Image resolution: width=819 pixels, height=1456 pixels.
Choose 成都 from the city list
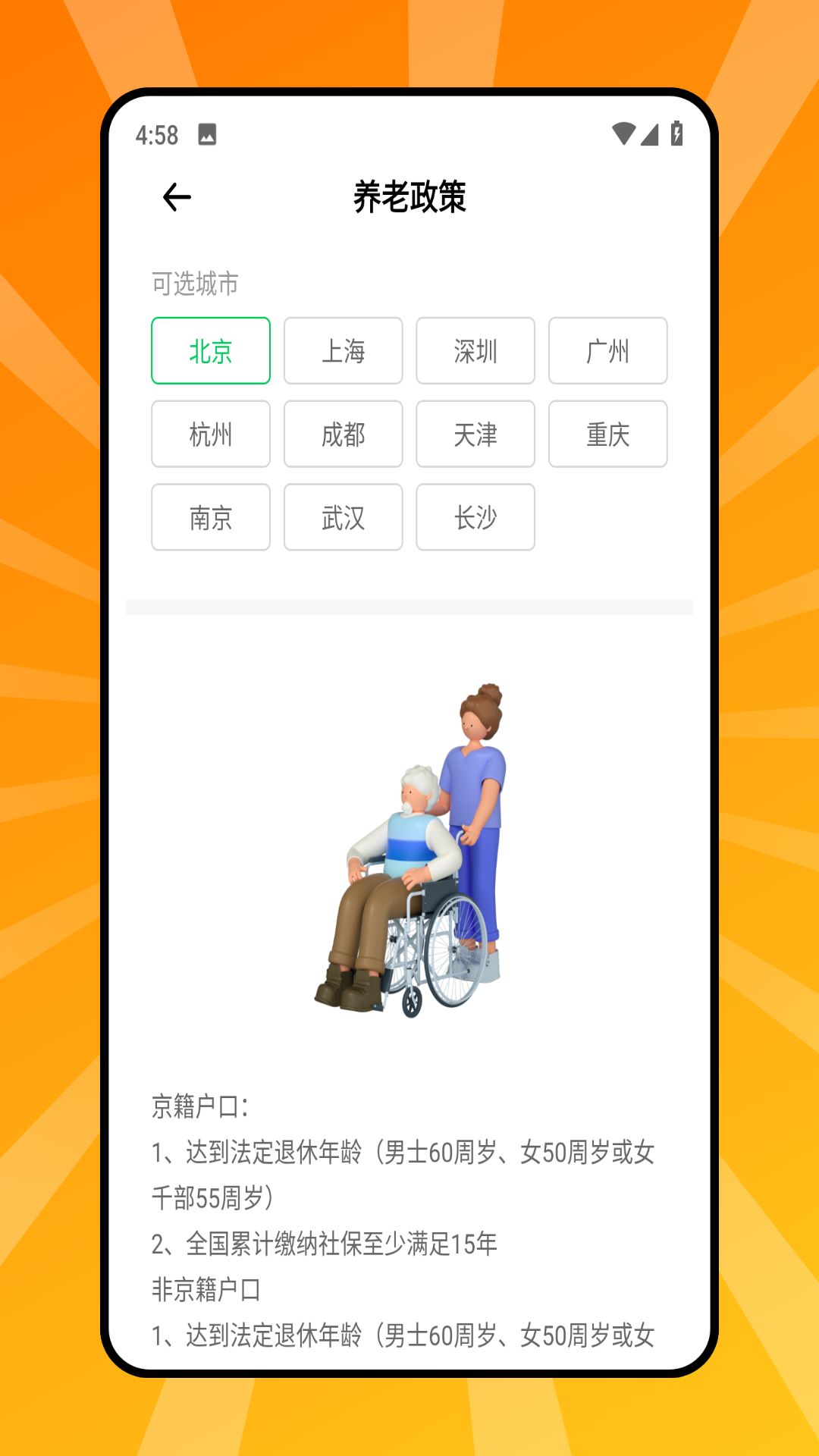(343, 434)
